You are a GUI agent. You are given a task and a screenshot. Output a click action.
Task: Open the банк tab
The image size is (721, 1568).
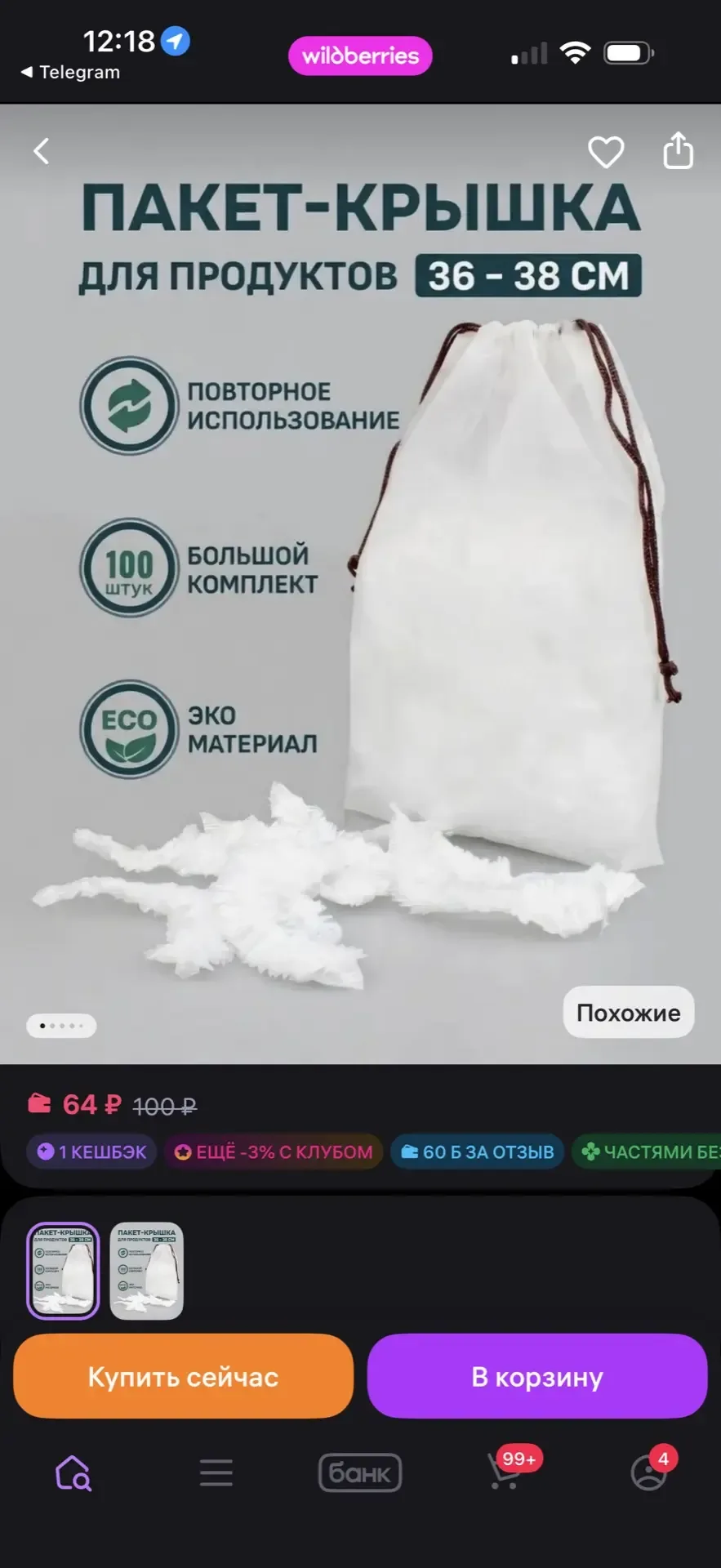coord(360,1473)
